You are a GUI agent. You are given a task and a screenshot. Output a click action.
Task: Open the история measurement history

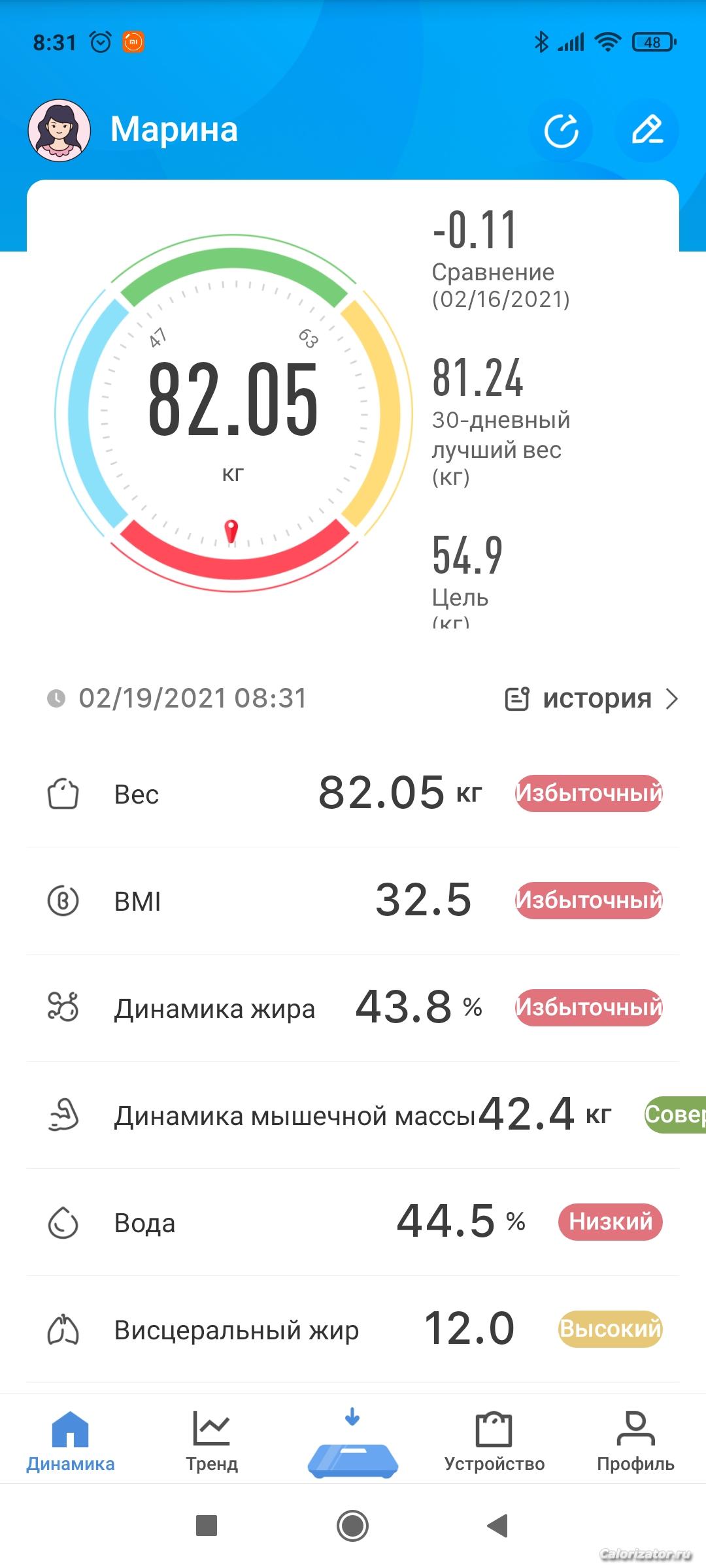pos(592,698)
